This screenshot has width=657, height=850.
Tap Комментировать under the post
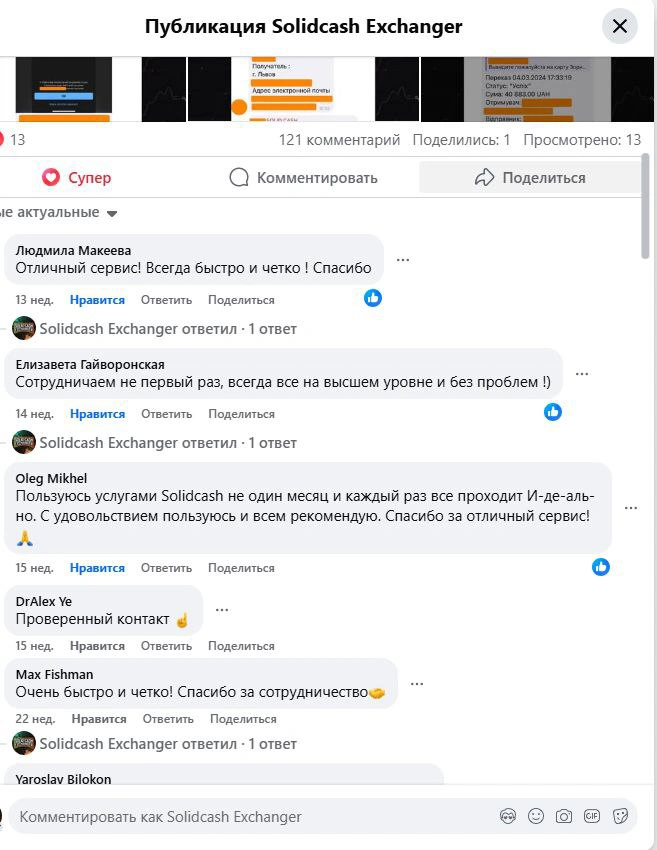[x=303, y=178]
